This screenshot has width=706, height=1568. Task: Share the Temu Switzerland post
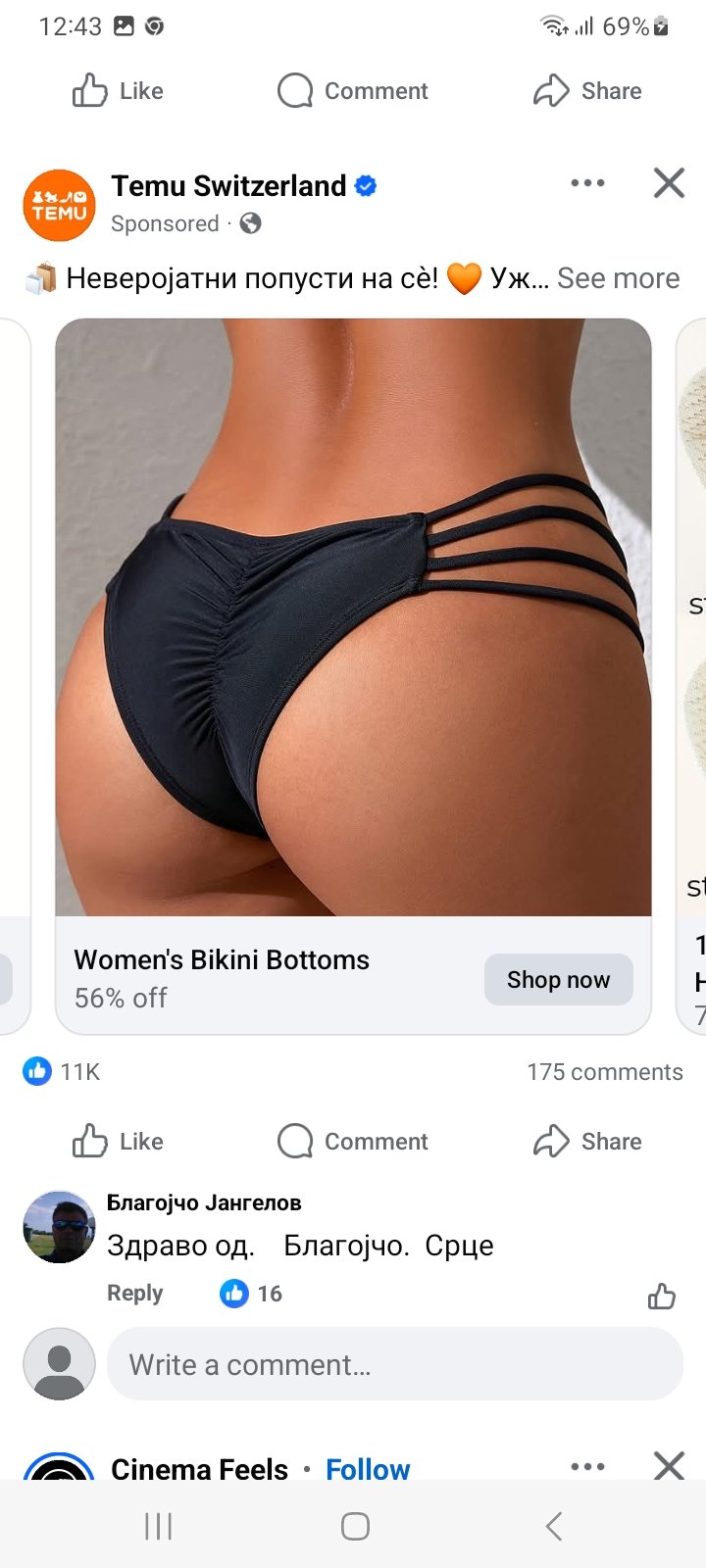(x=587, y=1142)
